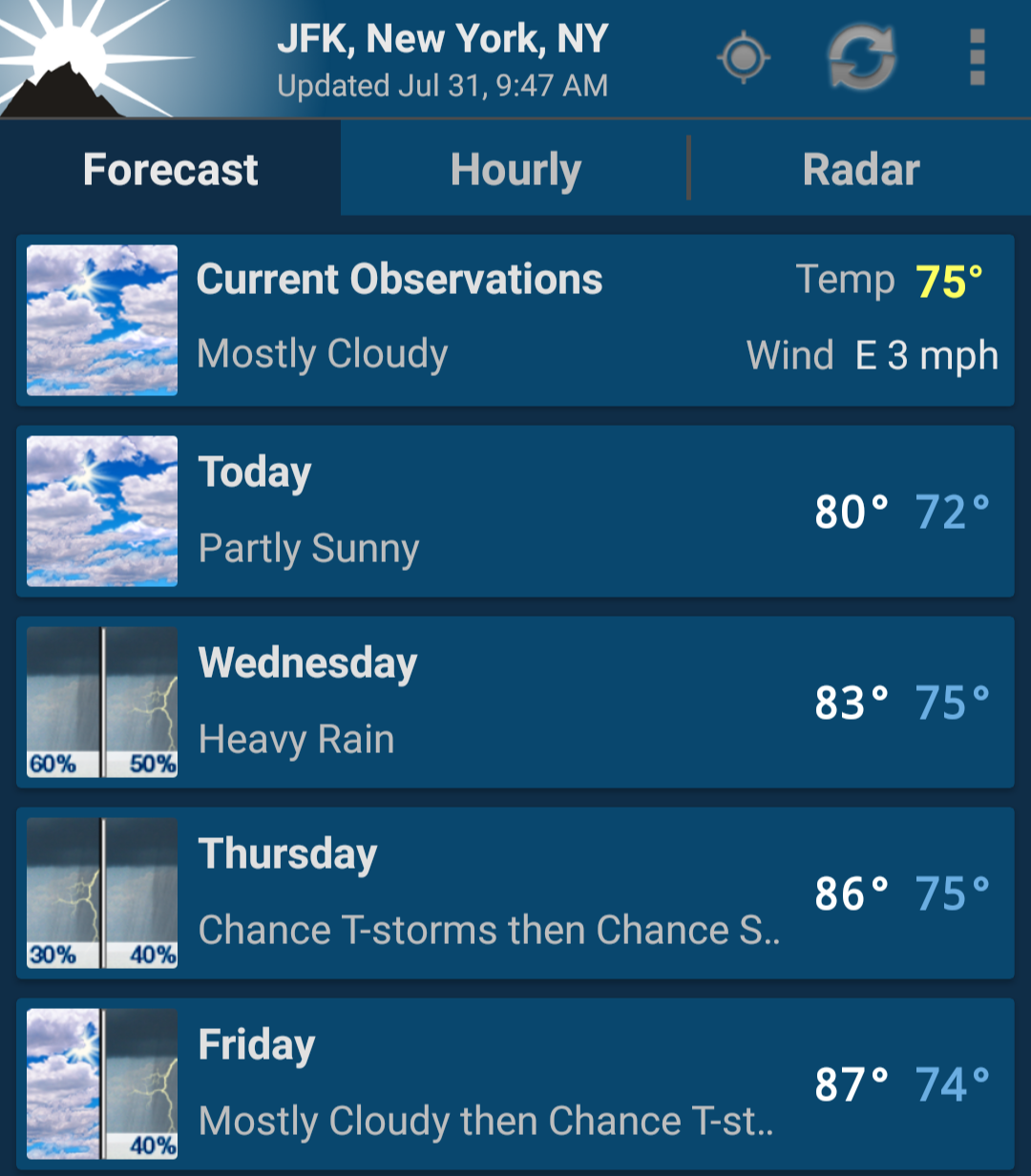The image size is (1031, 1176).
Task: Open the Current Observations card
Action: coord(515,320)
